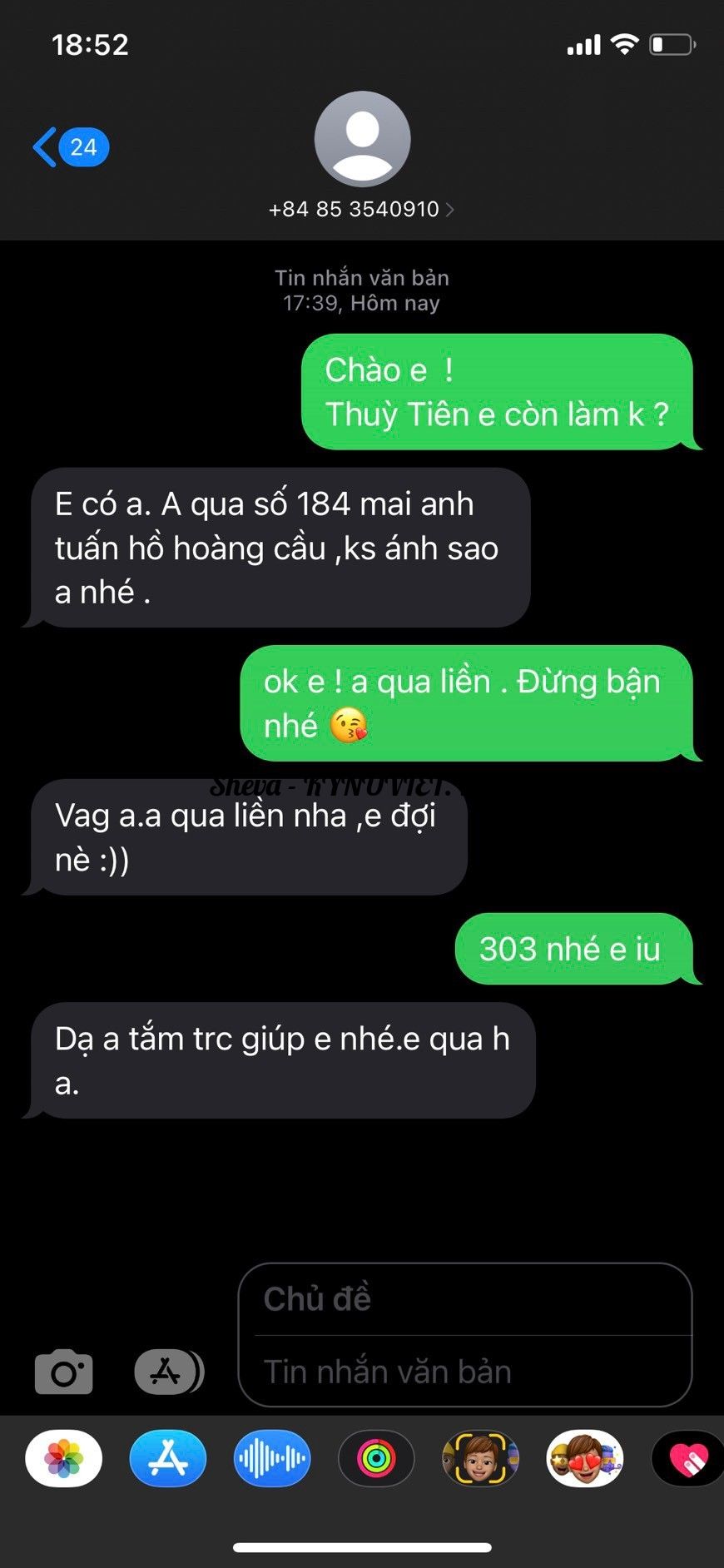Focus the Tin nhắn văn bản message field
This screenshot has height=1568, width=724.
point(464,1372)
